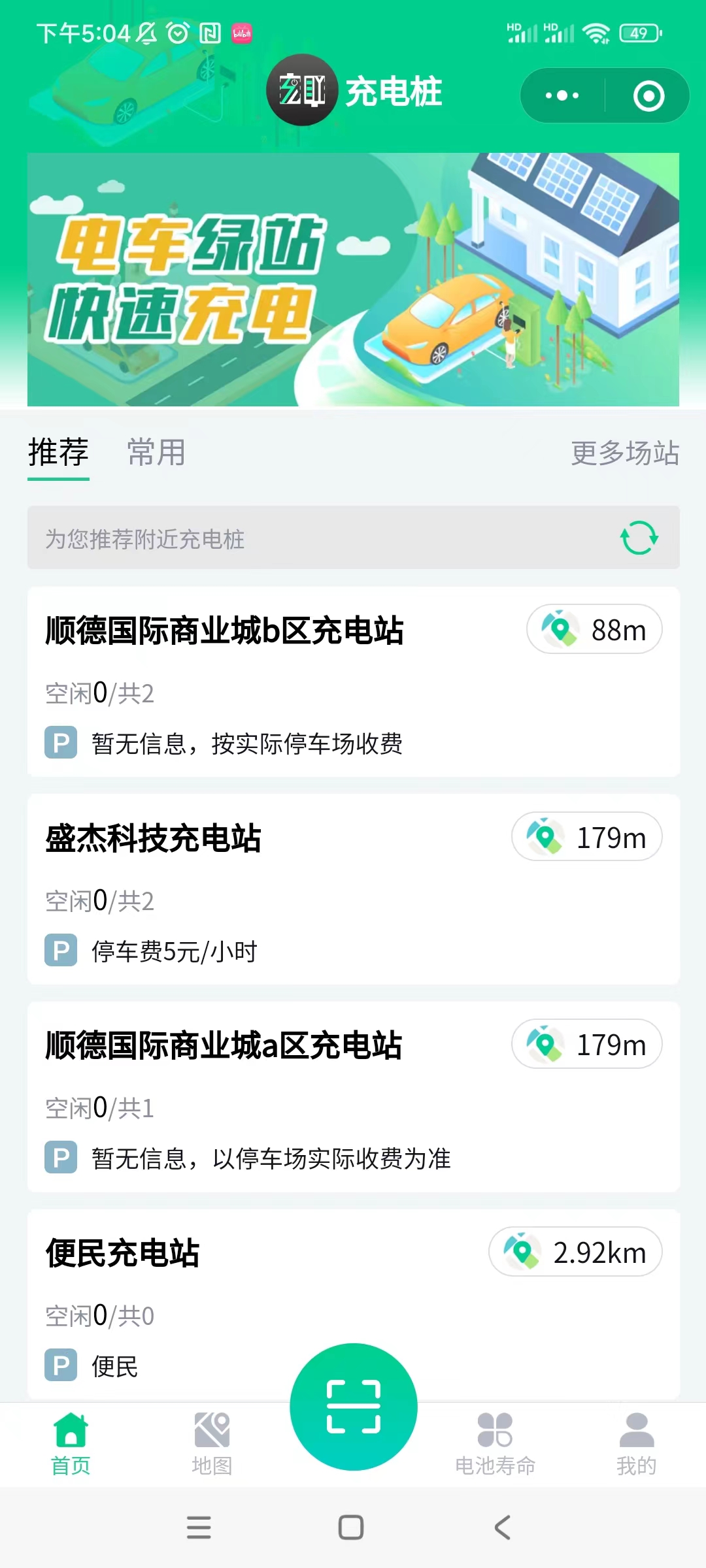
Task: Open 更多场站 link
Action: click(625, 453)
